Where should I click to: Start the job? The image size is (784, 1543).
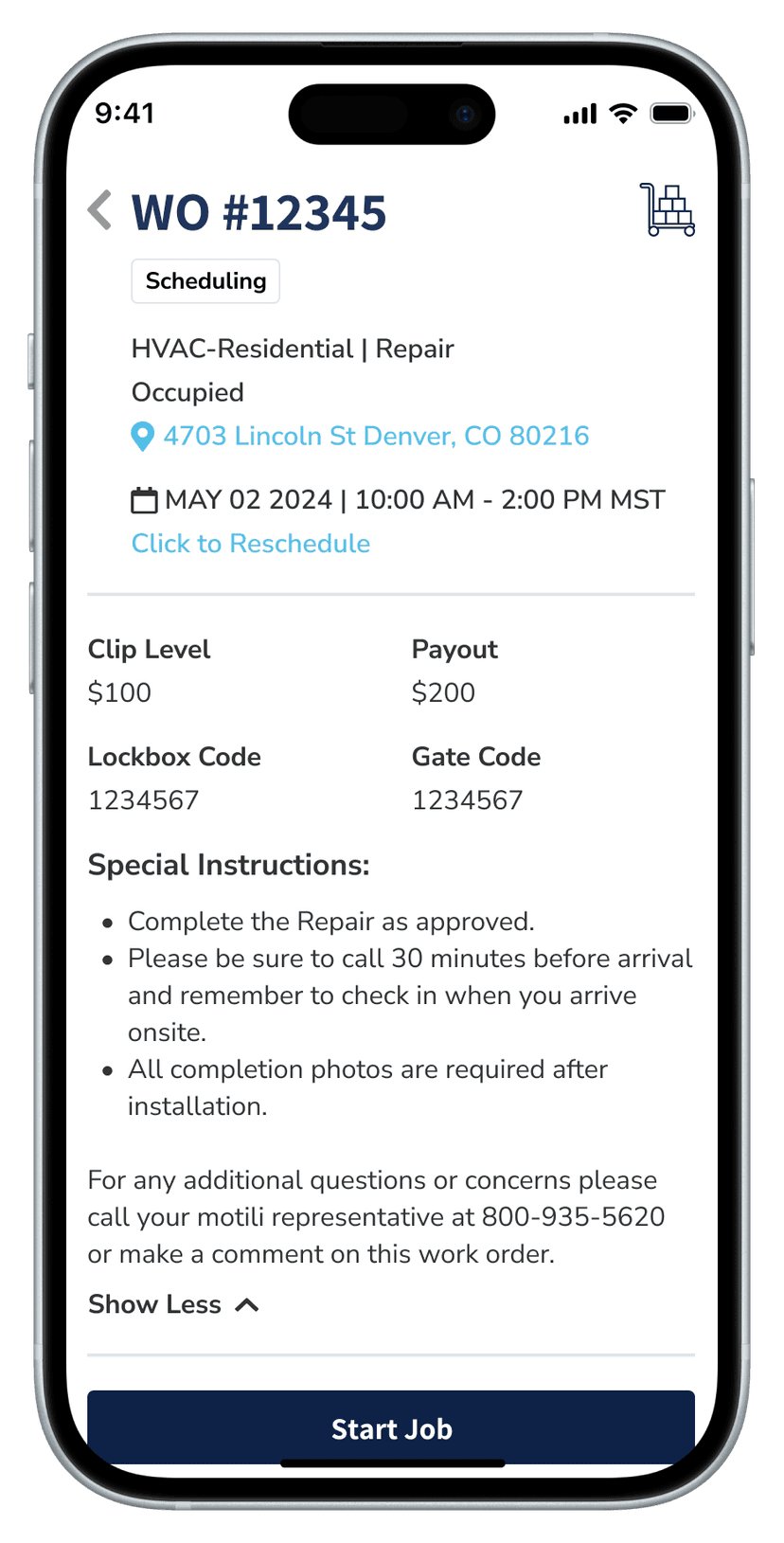[391, 1427]
